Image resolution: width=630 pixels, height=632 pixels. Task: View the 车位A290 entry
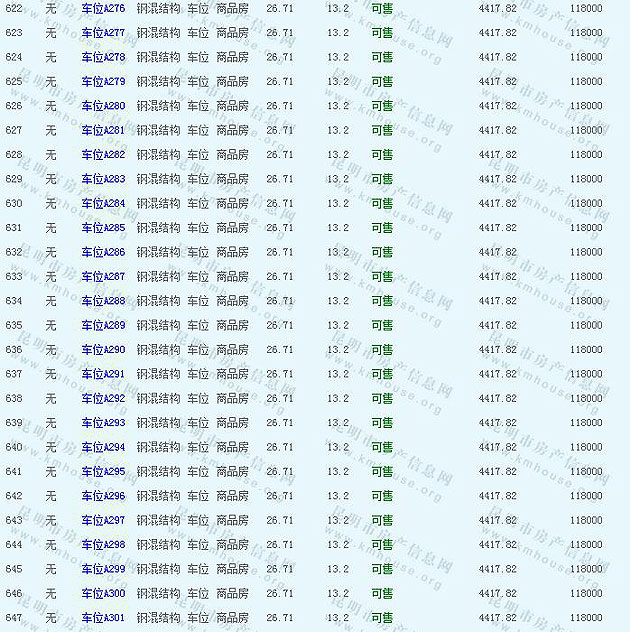coord(103,350)
